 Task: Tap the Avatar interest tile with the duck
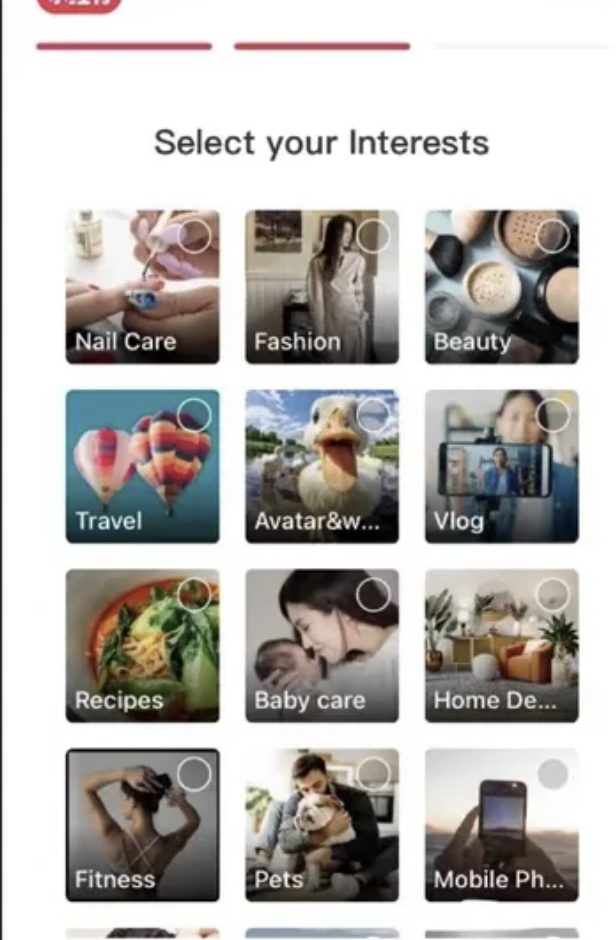321,466
